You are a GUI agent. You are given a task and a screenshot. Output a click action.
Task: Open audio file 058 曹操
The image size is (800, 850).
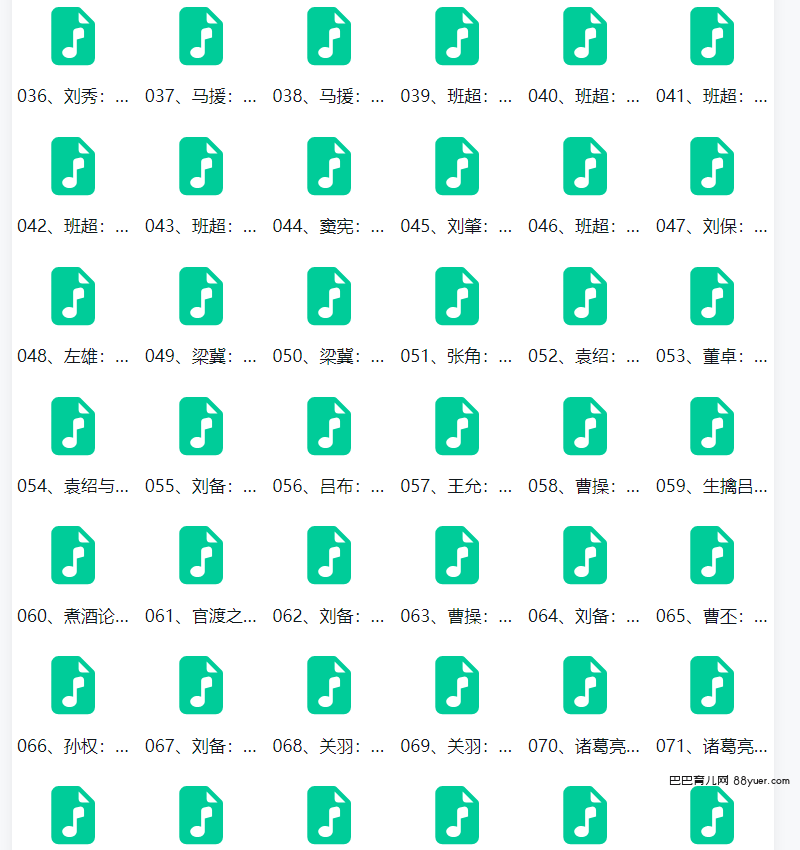click(x=585, y=426)
